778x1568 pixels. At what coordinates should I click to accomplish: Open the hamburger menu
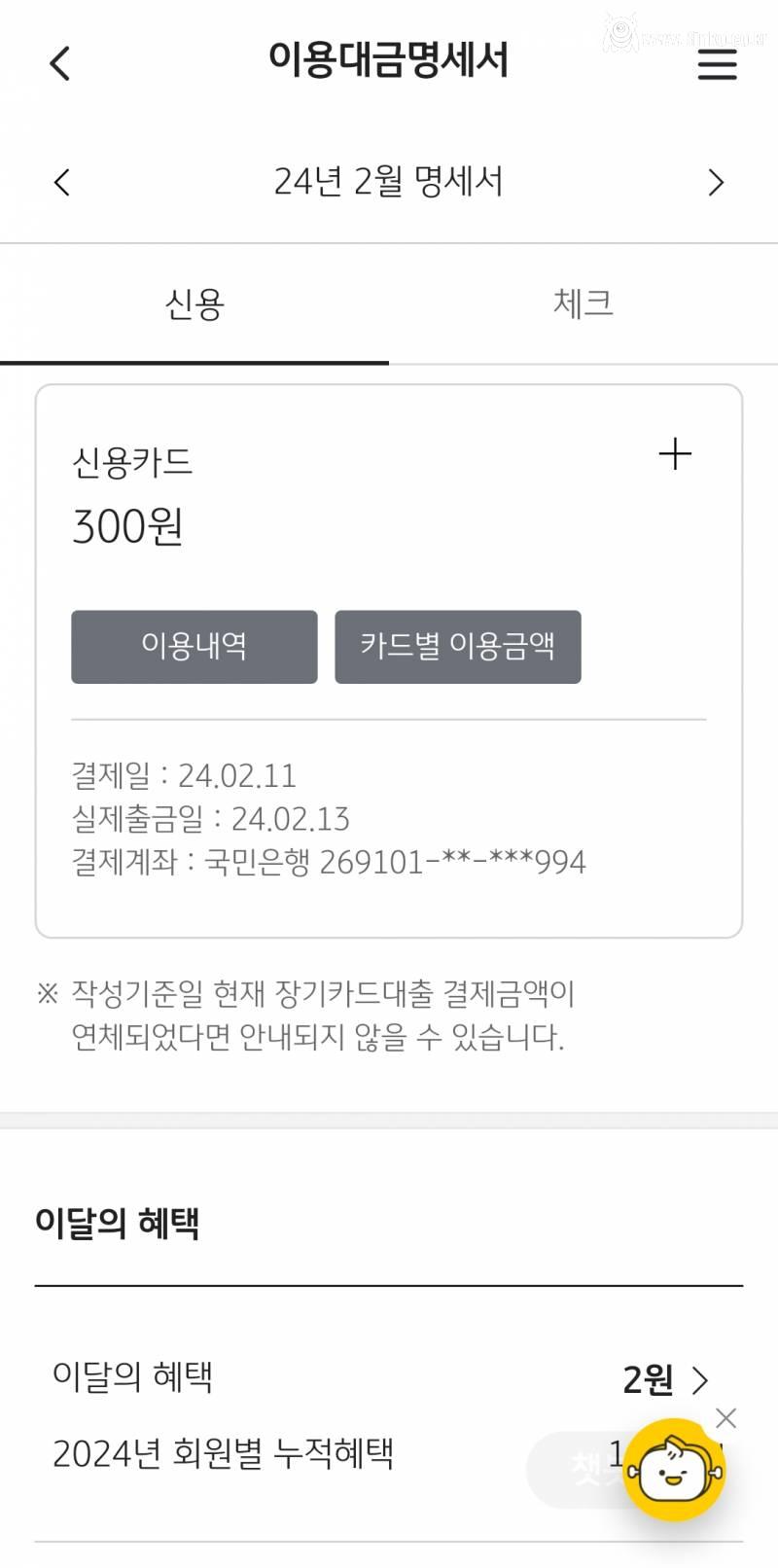[x=717, y=62]
